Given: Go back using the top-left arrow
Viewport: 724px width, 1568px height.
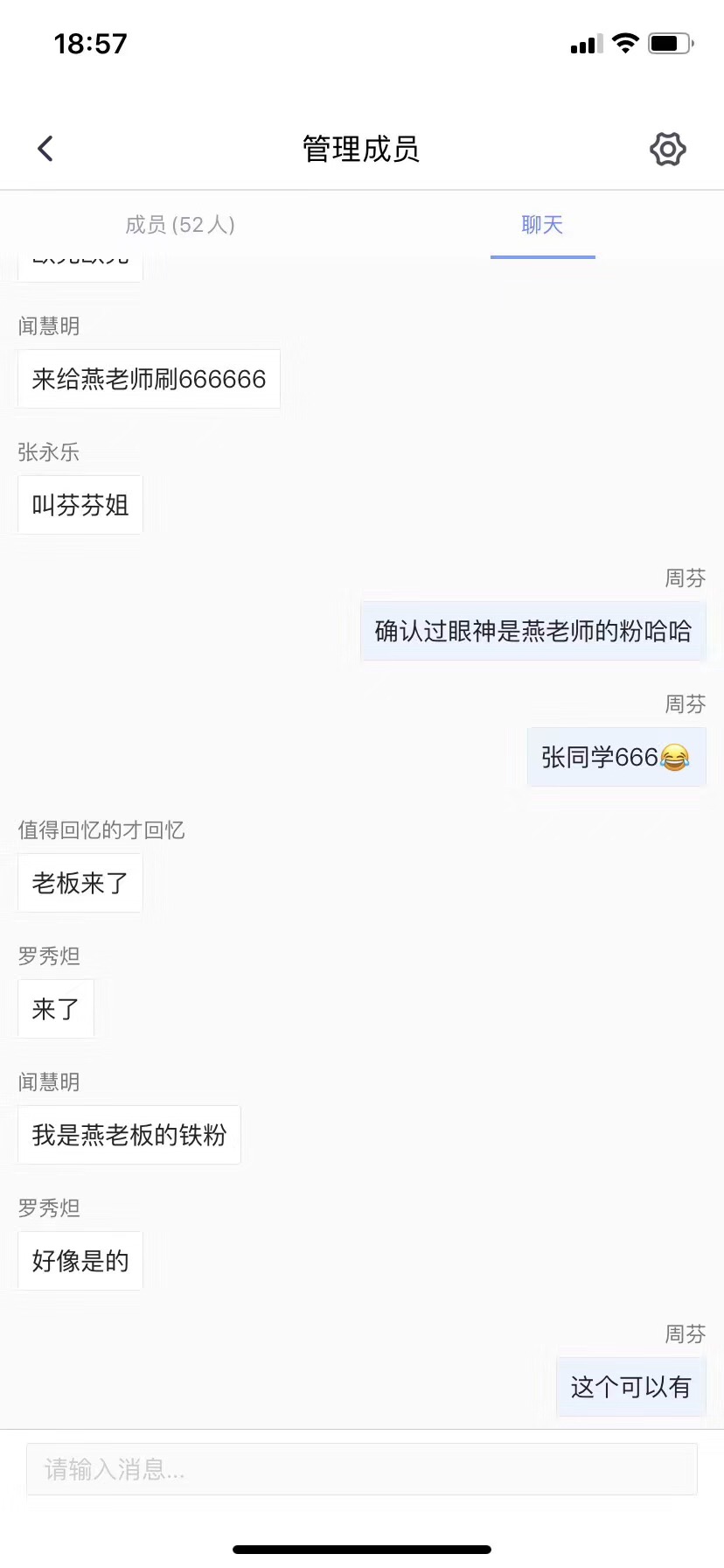Looking at the screenshot, I should pyautogui.click(x=45, y=149).
